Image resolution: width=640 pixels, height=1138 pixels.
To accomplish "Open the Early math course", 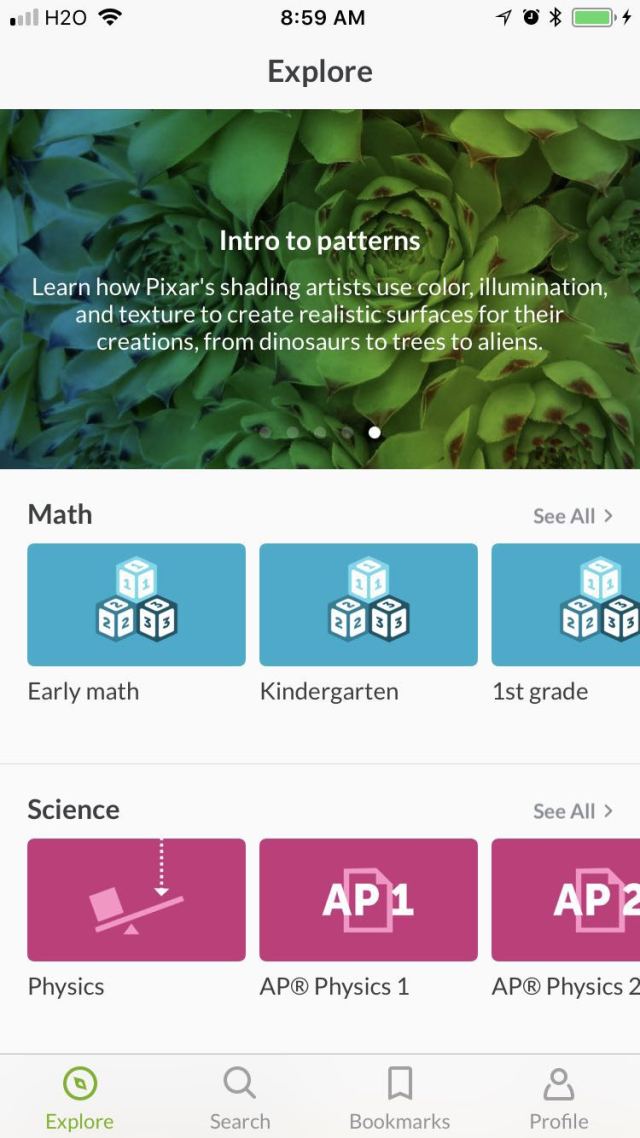I will [x=136, y=605].
